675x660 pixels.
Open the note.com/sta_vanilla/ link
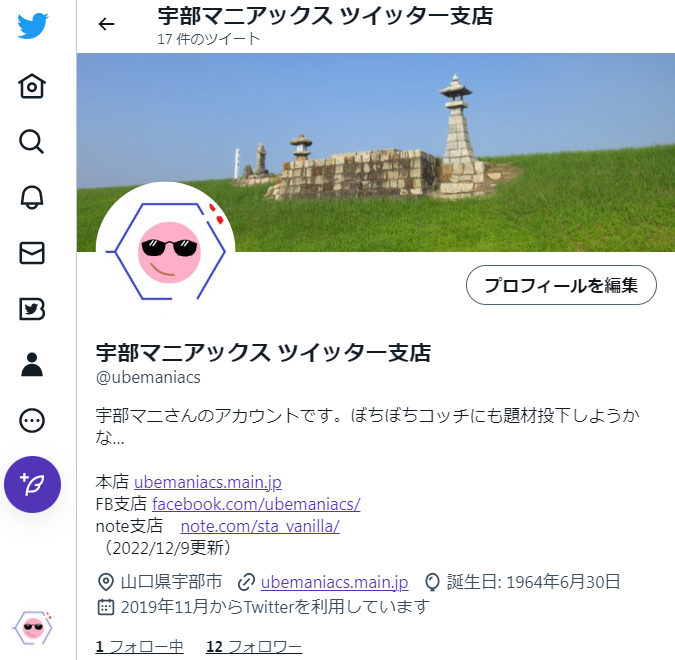click(x=260, y=525)
